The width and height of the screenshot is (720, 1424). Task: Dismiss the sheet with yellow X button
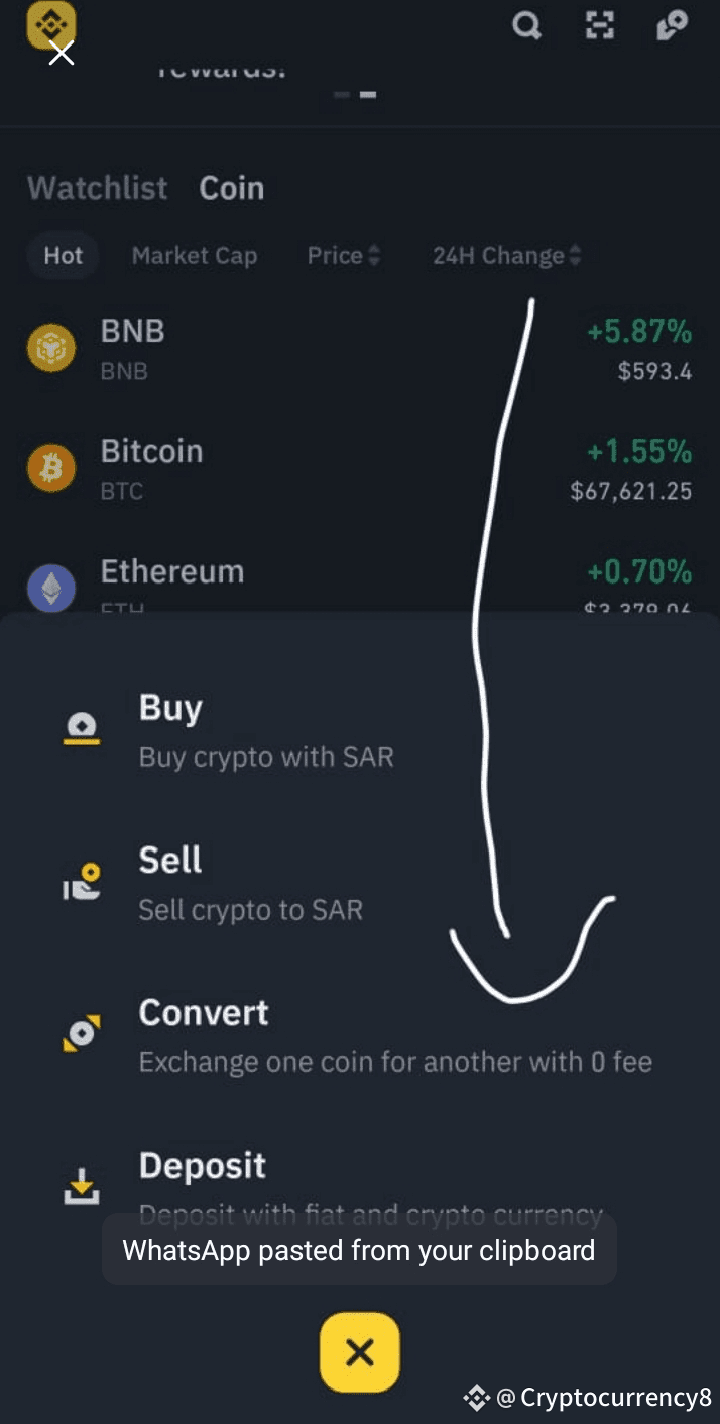point(360,1352)
